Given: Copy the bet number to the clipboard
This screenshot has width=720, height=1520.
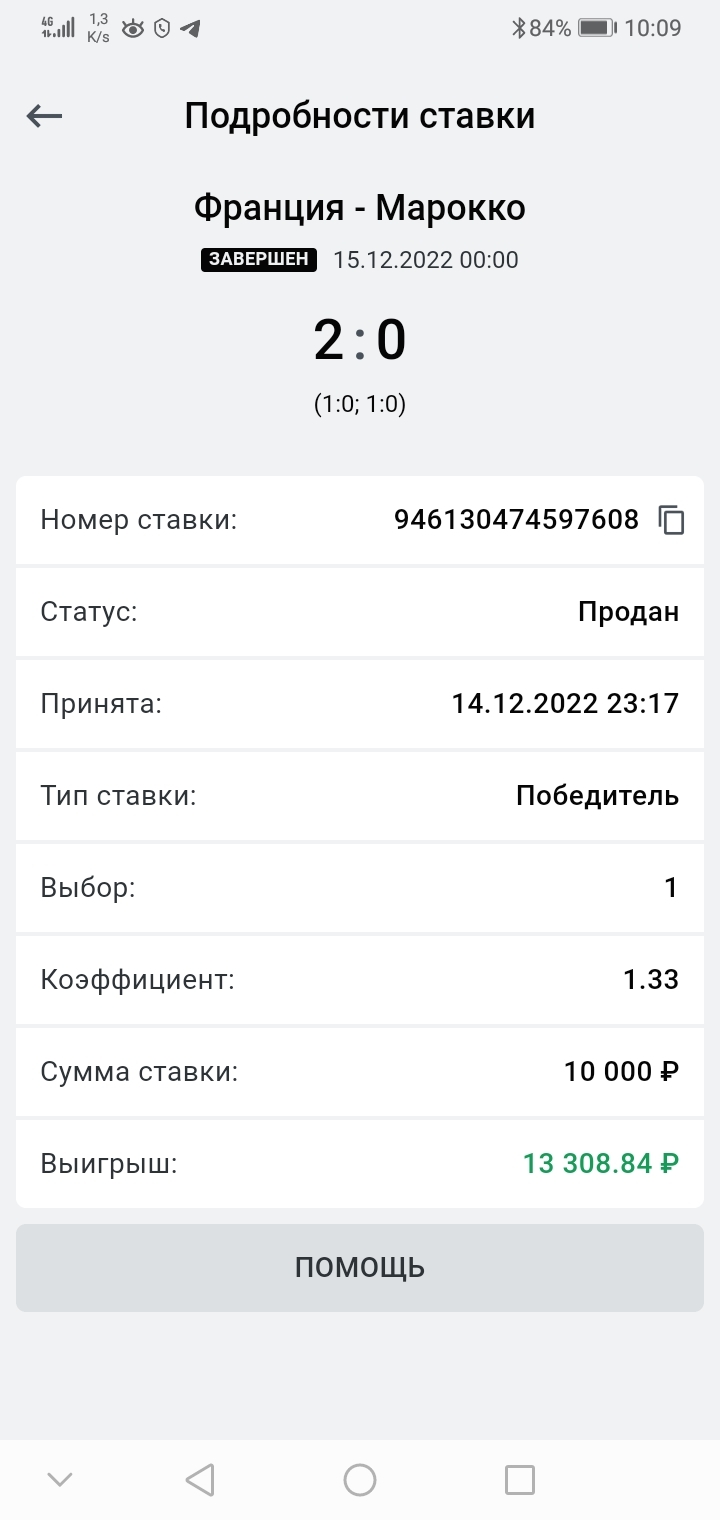Looking at the screenshot, I should [x=671, y=520].
